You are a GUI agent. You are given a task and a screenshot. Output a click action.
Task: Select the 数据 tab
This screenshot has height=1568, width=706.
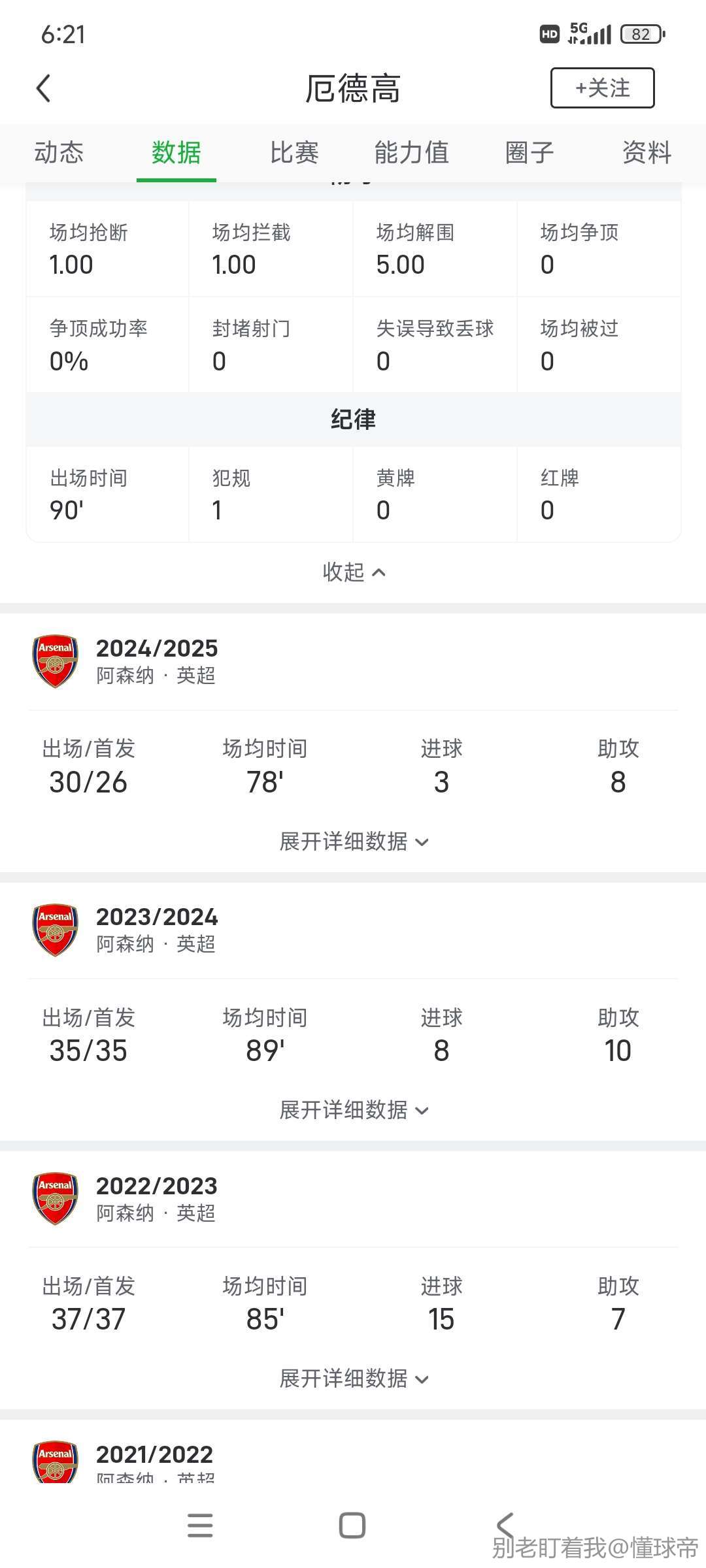point(176,152)
